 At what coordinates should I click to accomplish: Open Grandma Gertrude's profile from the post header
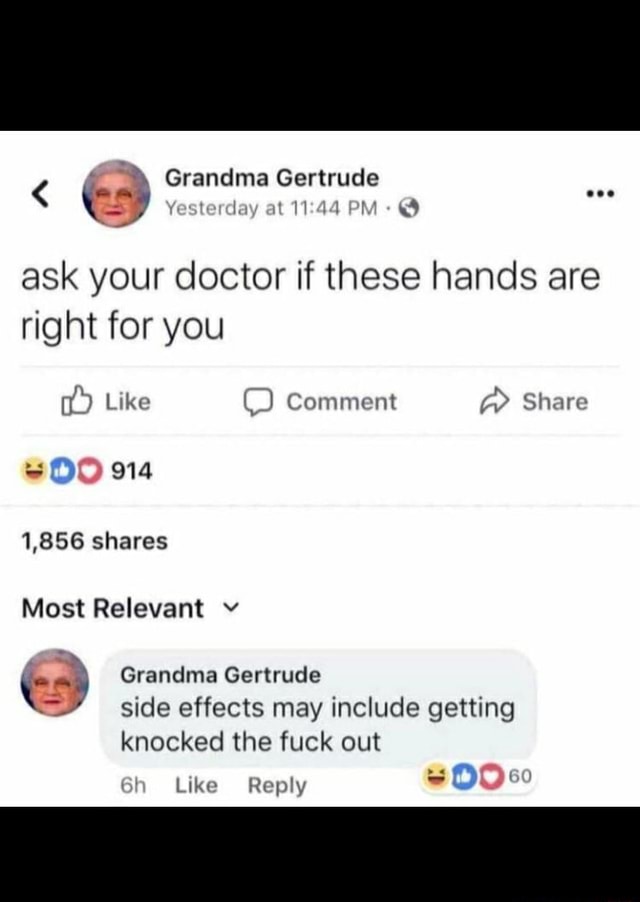271,179
